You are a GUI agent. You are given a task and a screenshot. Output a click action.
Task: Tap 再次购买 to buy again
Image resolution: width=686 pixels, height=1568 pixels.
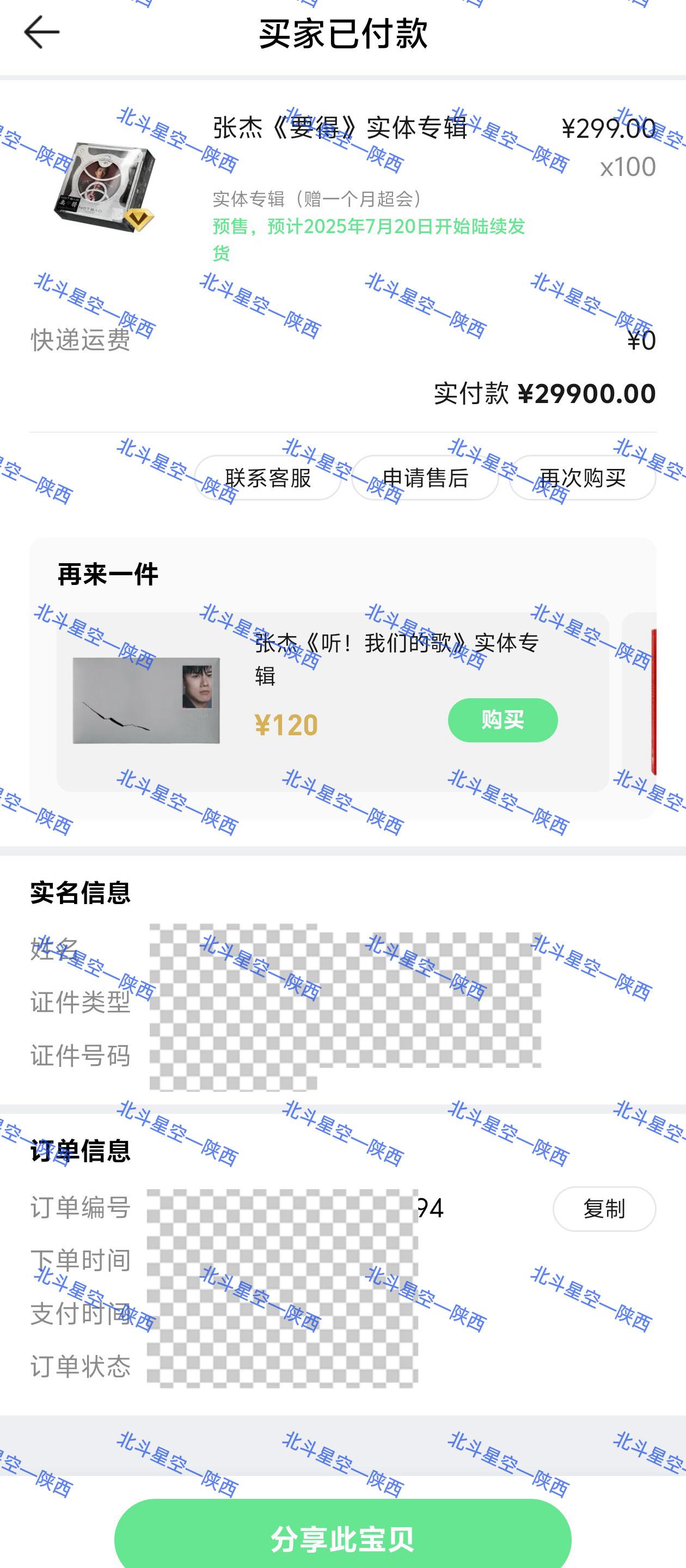(x=583, y=478)
